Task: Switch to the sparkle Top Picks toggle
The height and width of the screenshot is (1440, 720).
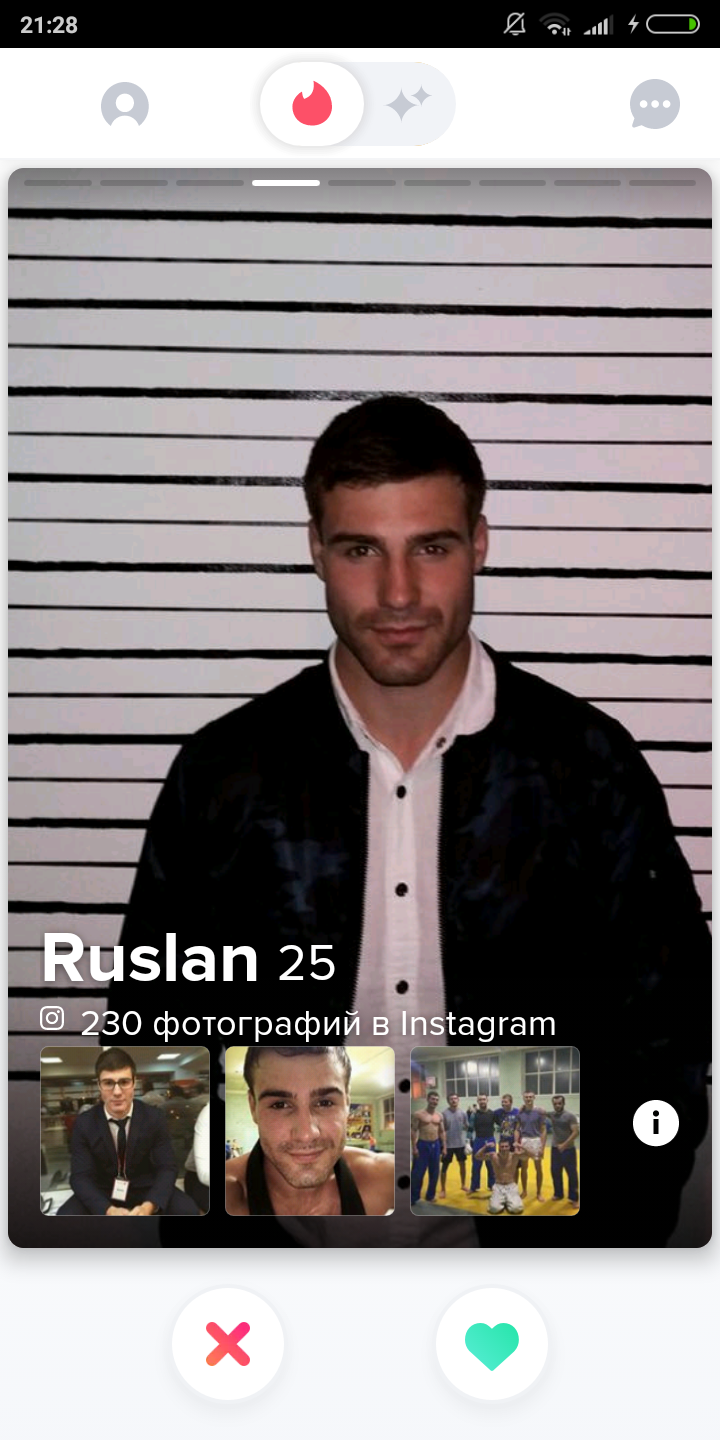Action: pyautogui.click(x=408, y=104)
